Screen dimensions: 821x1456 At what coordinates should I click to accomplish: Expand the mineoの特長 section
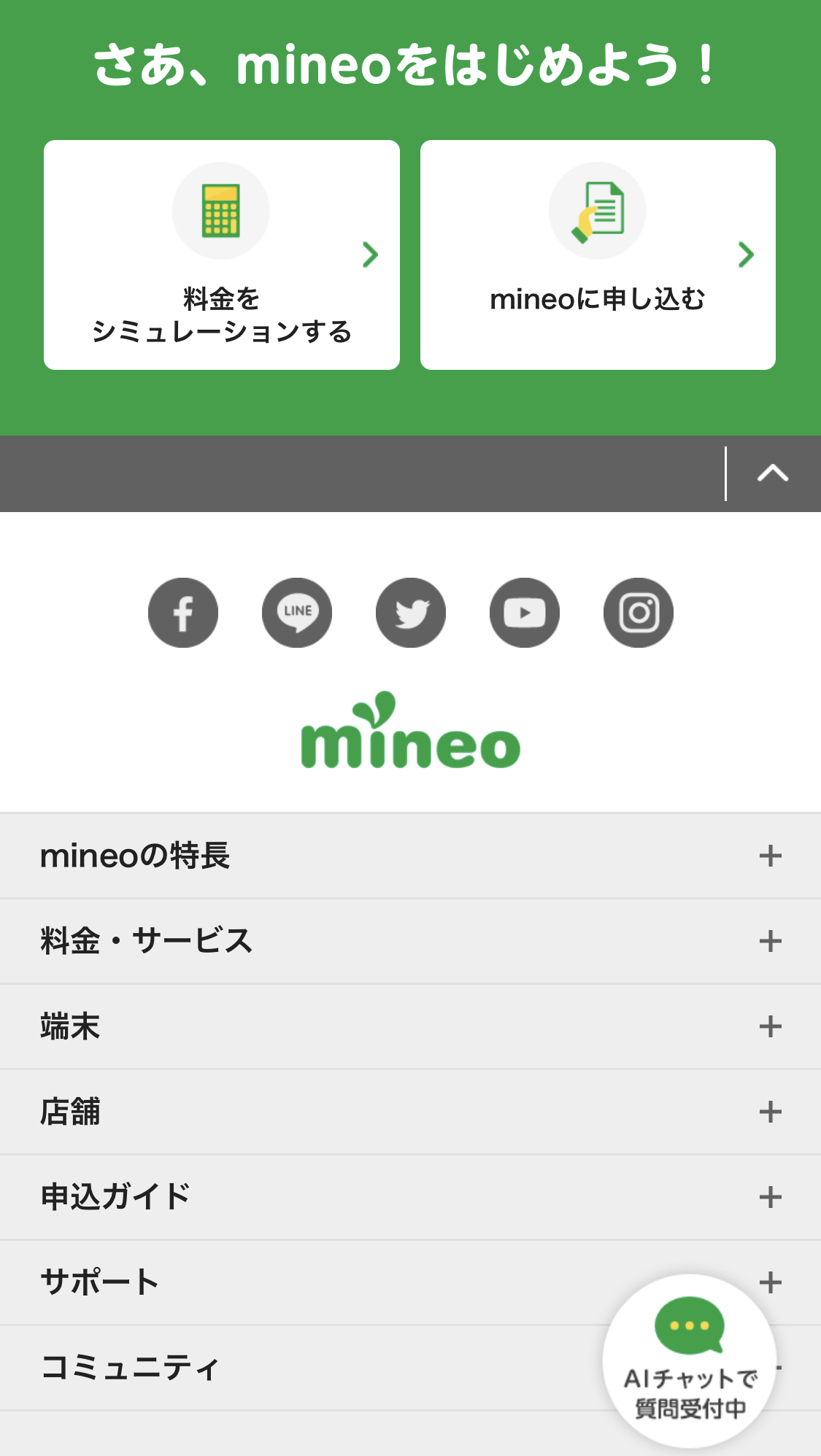tap(409, 856)
